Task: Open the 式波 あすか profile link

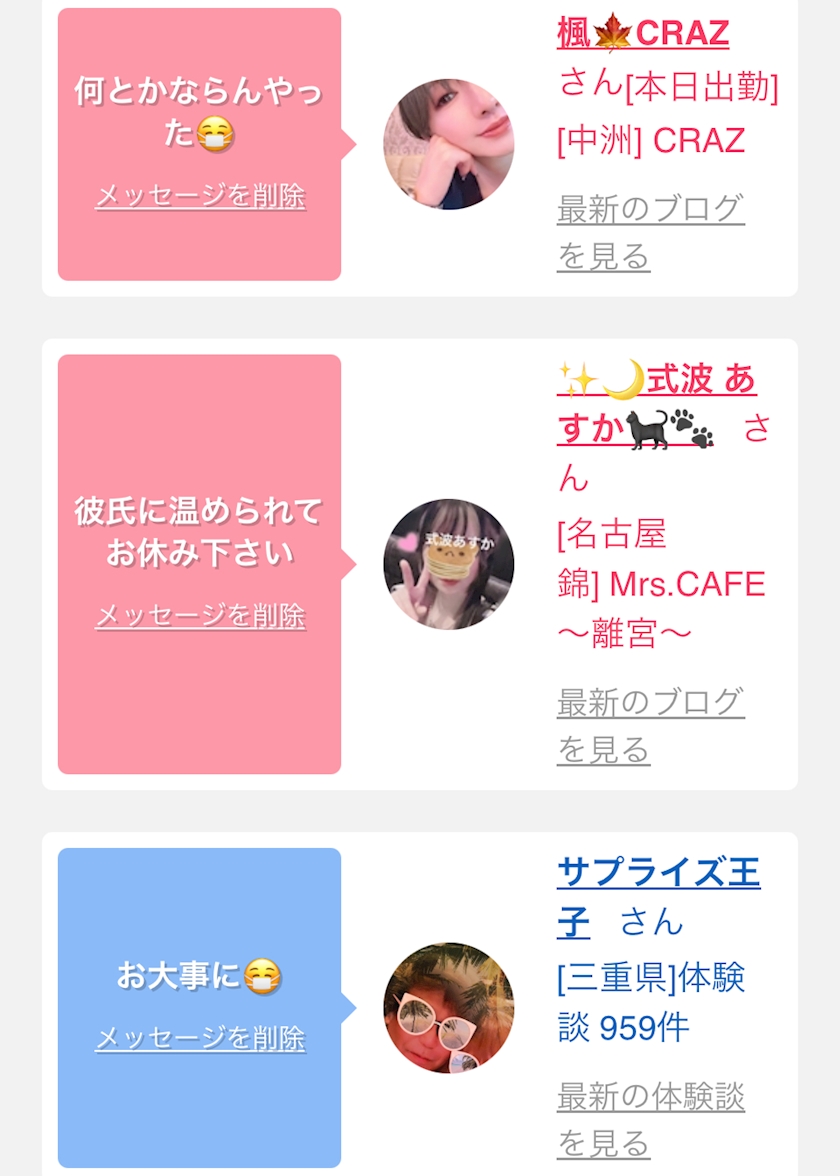Action: tap(656, 404)
